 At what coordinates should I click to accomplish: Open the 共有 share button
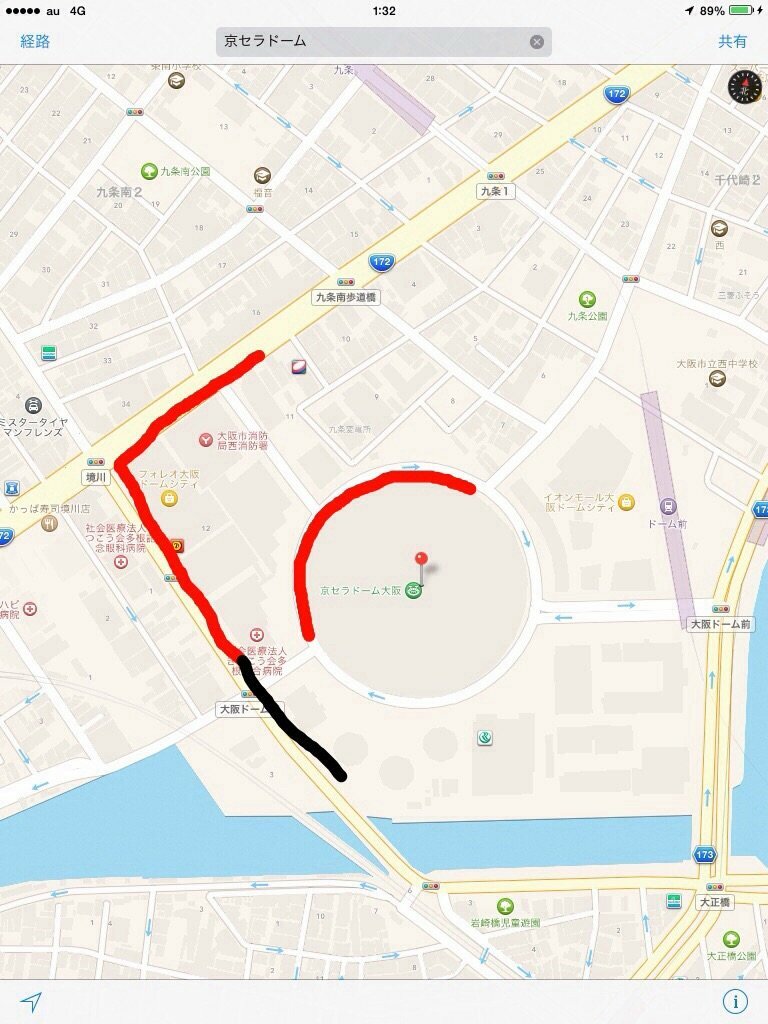[732, 41]
